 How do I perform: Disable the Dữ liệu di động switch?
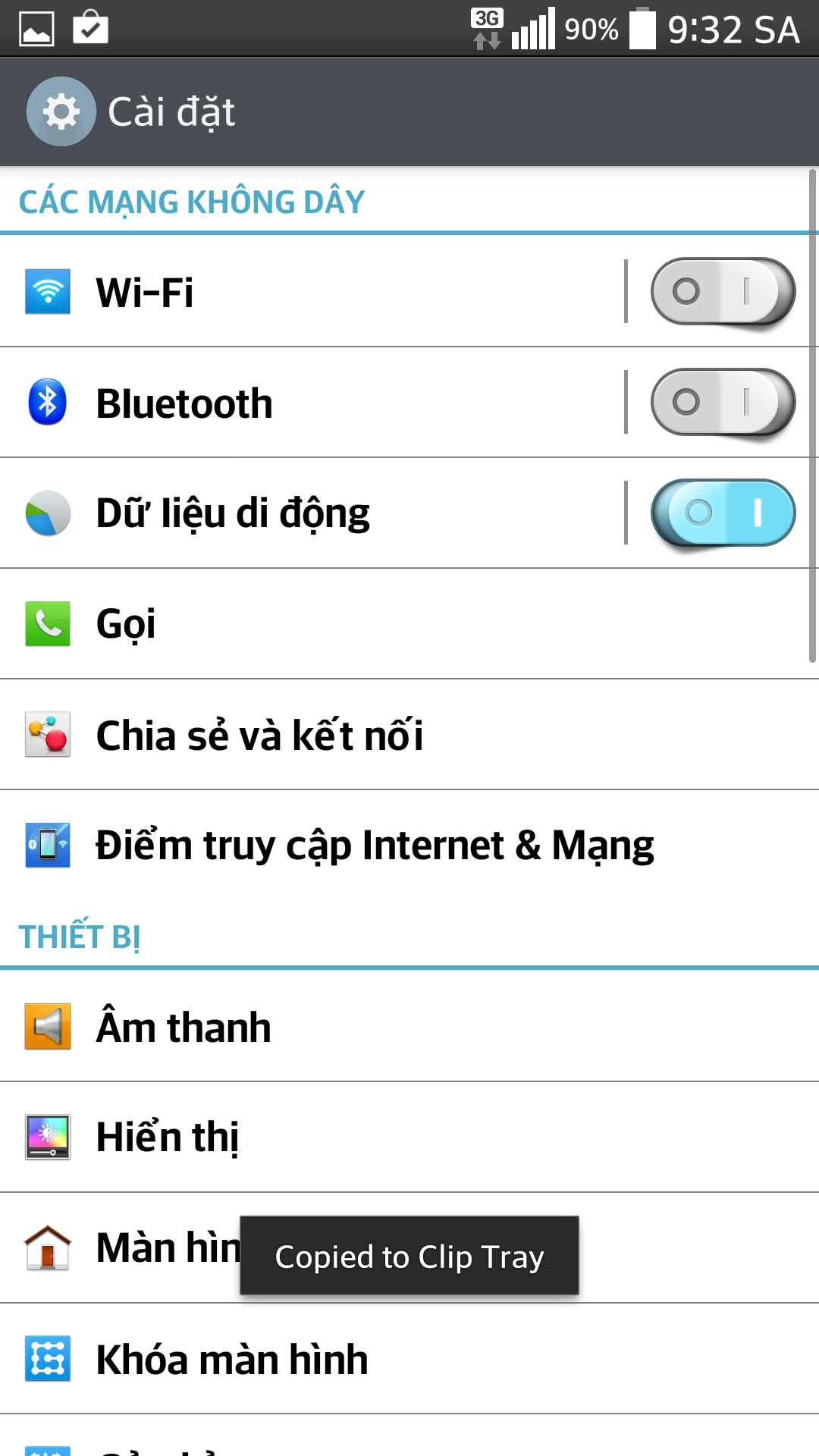point(723,513)
